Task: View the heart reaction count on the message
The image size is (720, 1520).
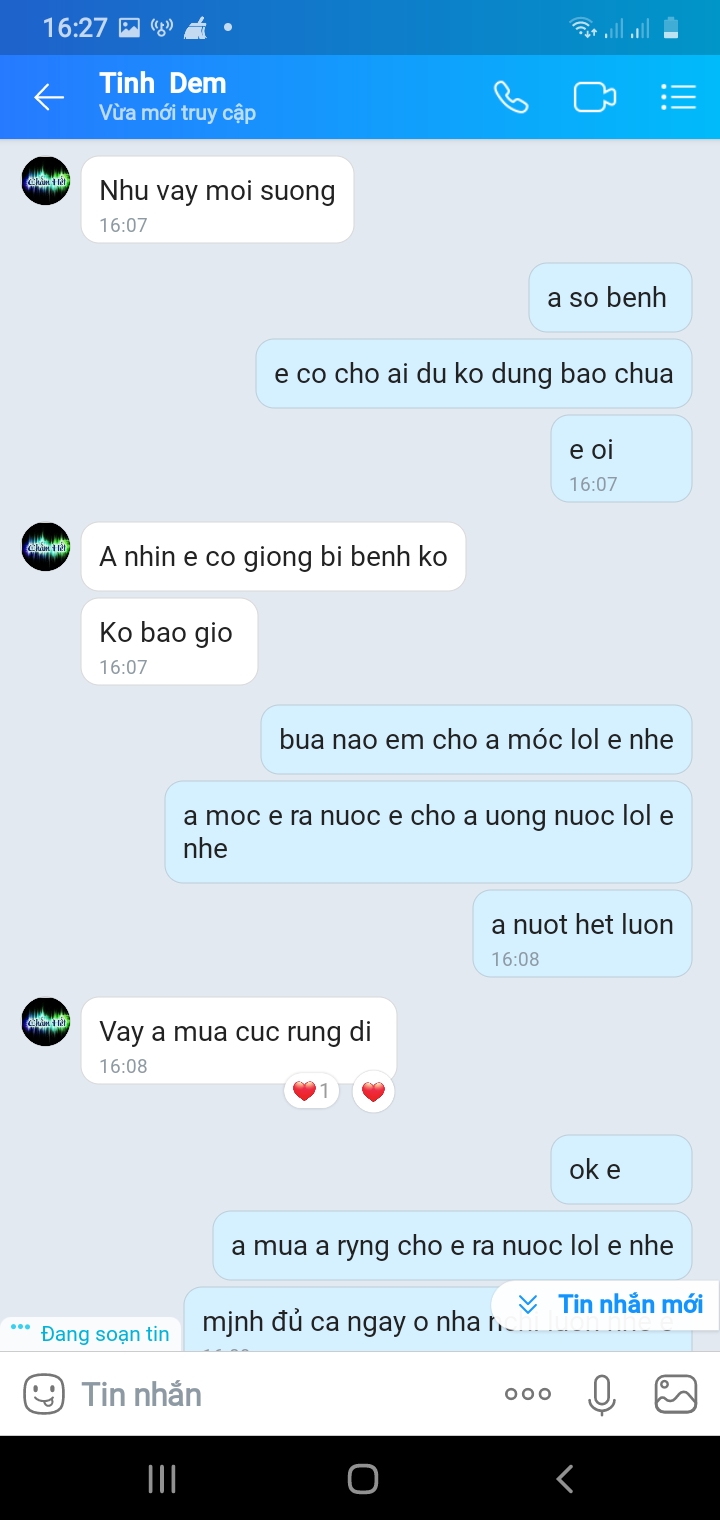Action: pyautogui.click(x=312, y=1091)
